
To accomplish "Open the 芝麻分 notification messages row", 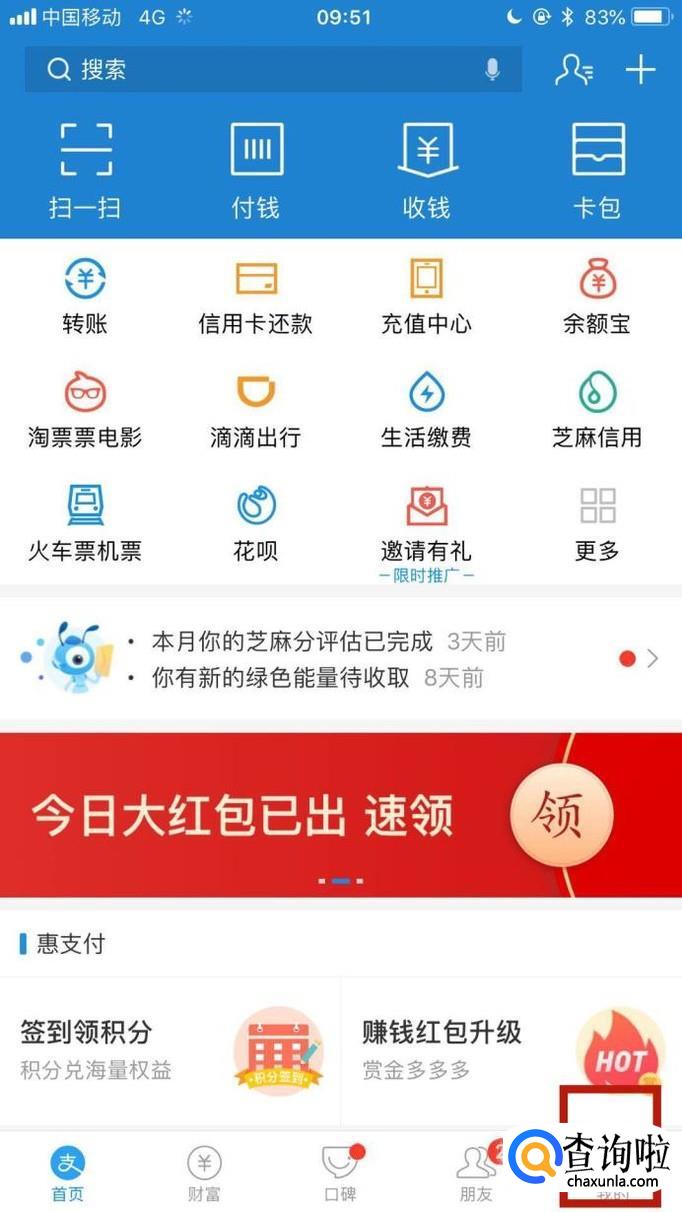I will (340, 659).
